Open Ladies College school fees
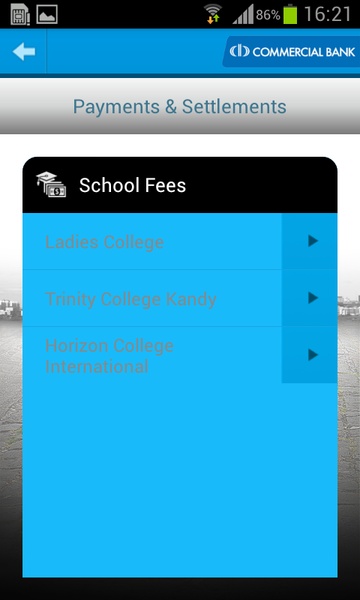Viewport: 360px width, 600px height. 180,241
